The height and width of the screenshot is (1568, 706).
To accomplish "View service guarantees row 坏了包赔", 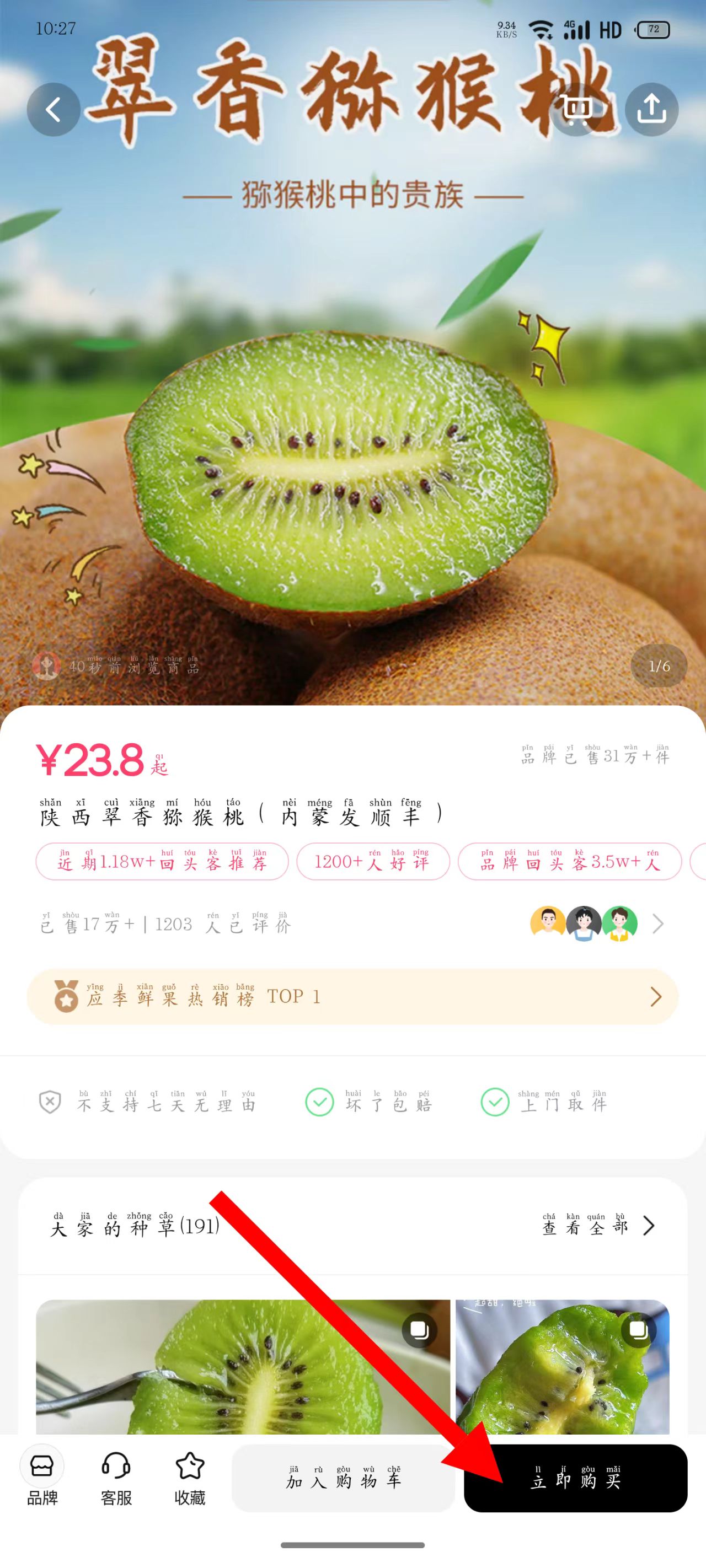I will [369, 1102].
